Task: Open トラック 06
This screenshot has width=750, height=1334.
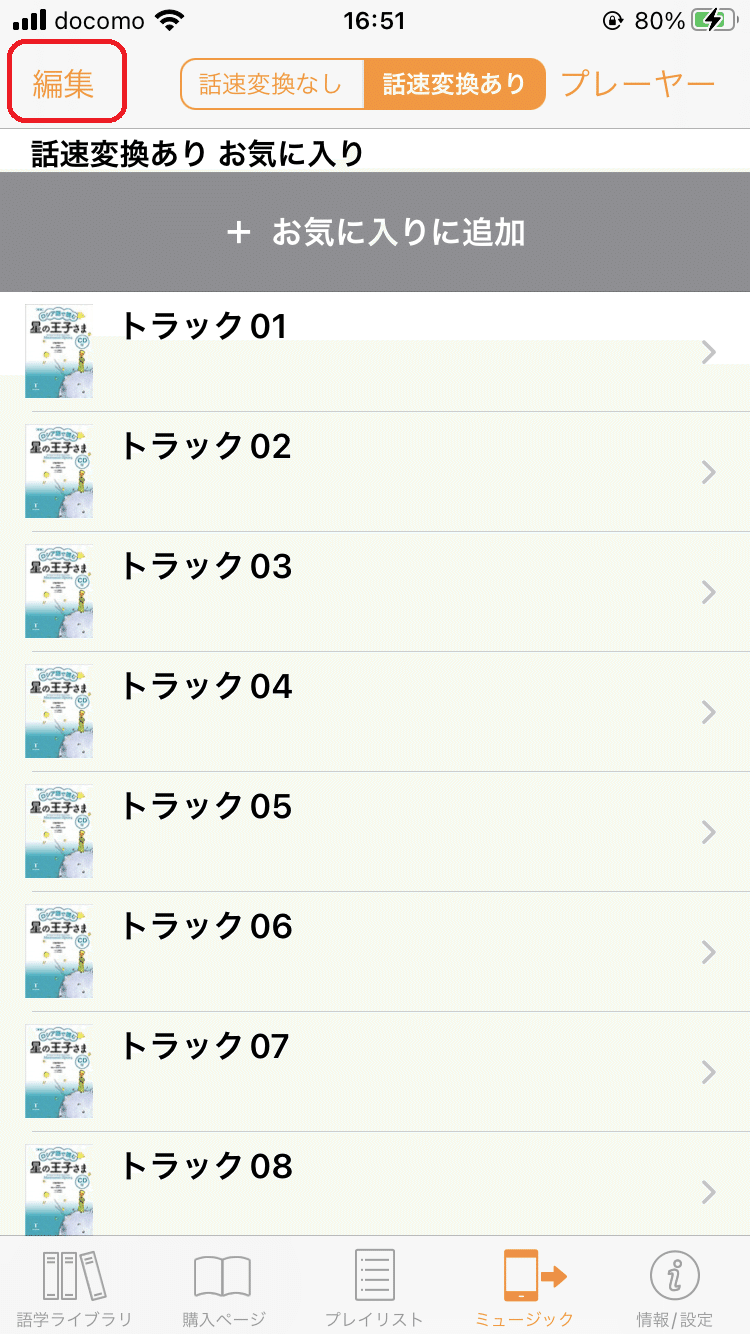Action: [x=375, y=951]
